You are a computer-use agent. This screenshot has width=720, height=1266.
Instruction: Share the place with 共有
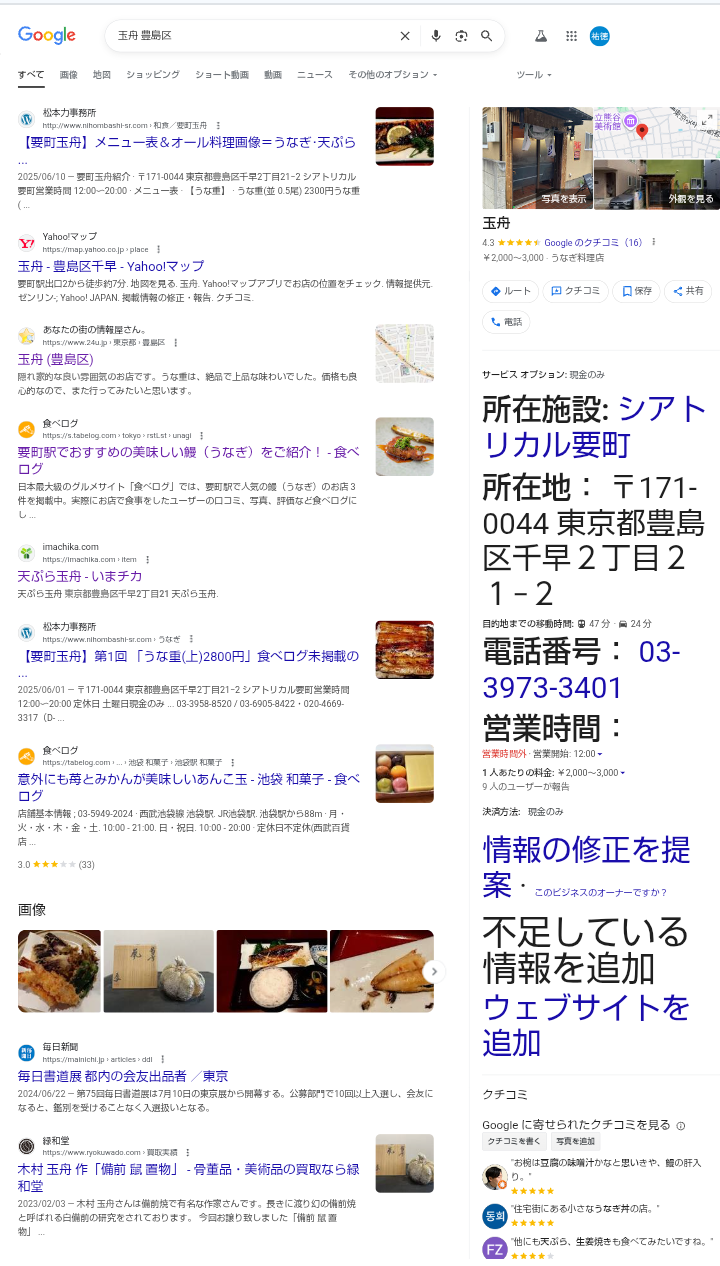point(687,291)
